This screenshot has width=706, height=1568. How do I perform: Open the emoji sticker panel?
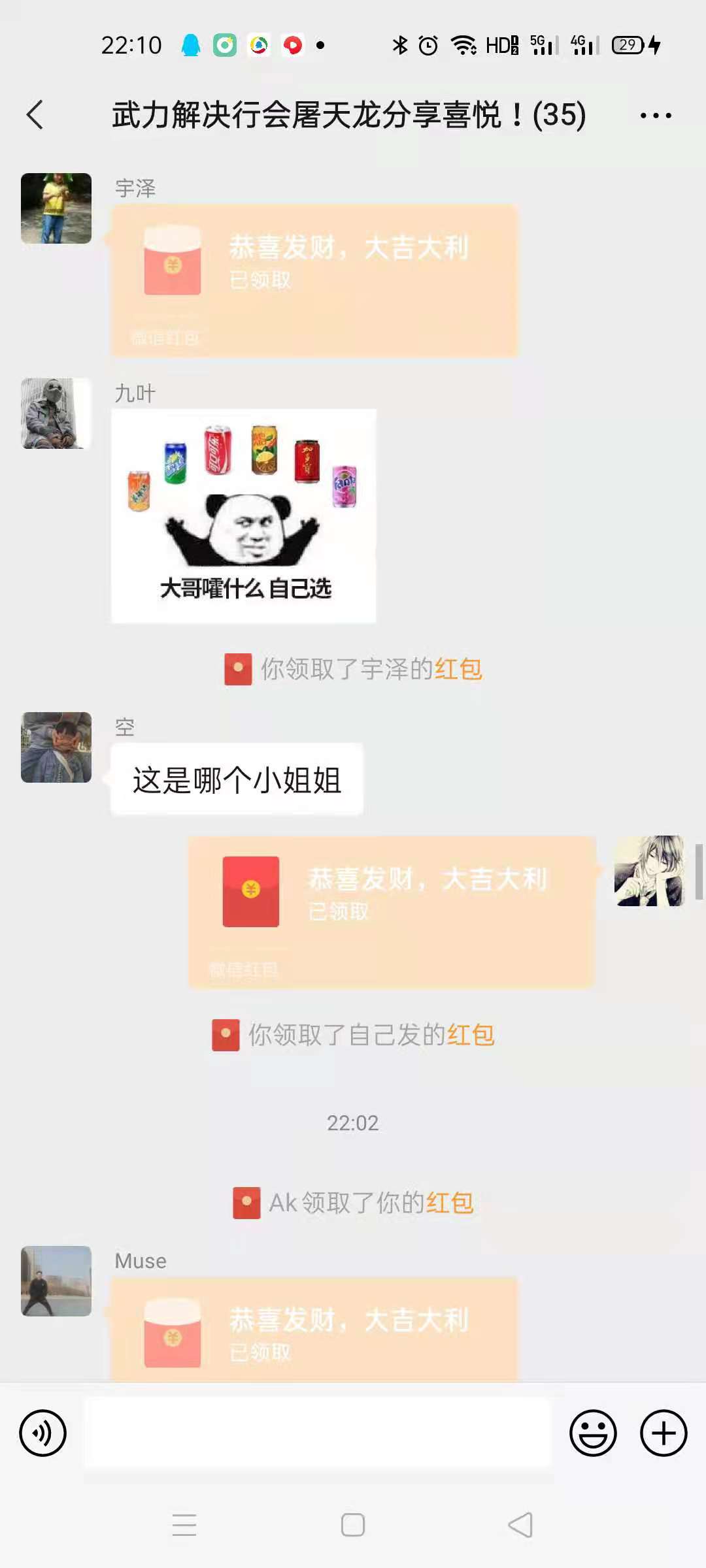pyautogui.click(x=593, y=1433)
